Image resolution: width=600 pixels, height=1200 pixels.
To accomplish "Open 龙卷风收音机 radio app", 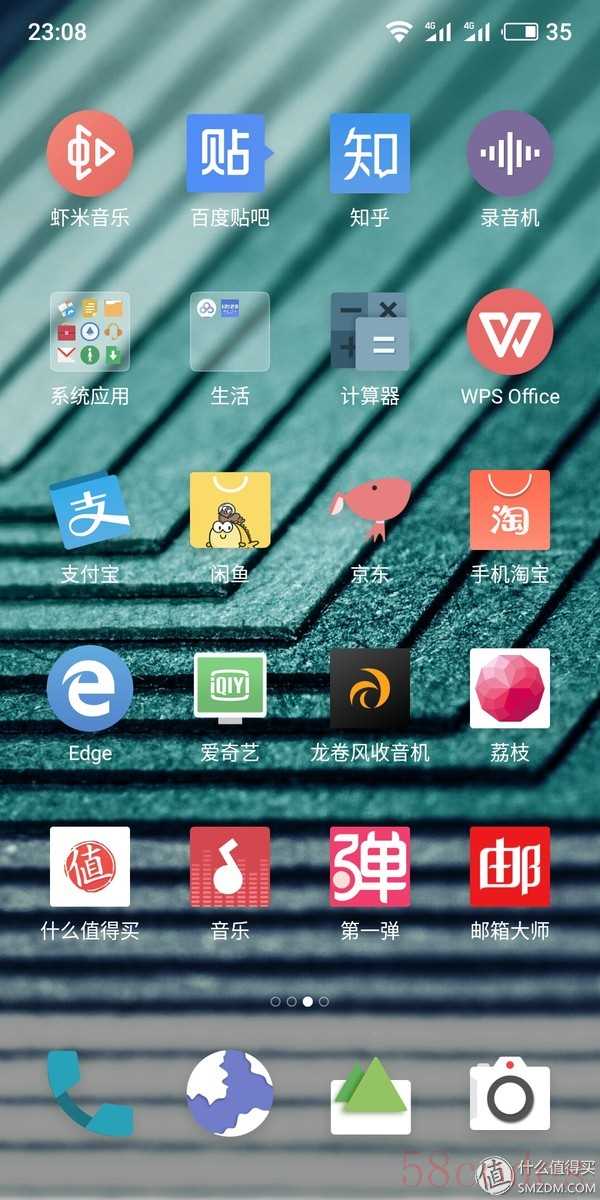I will 370,689.
